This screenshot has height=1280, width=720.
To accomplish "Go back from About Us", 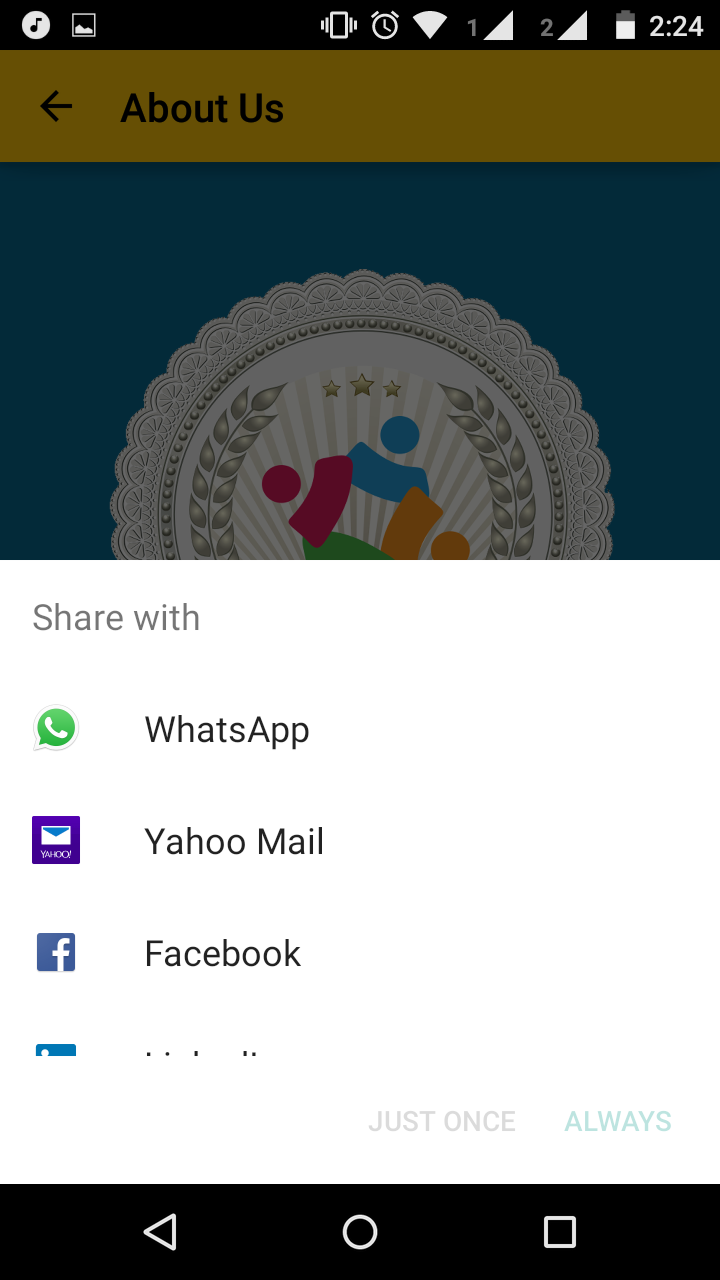I will coord(56,107).
